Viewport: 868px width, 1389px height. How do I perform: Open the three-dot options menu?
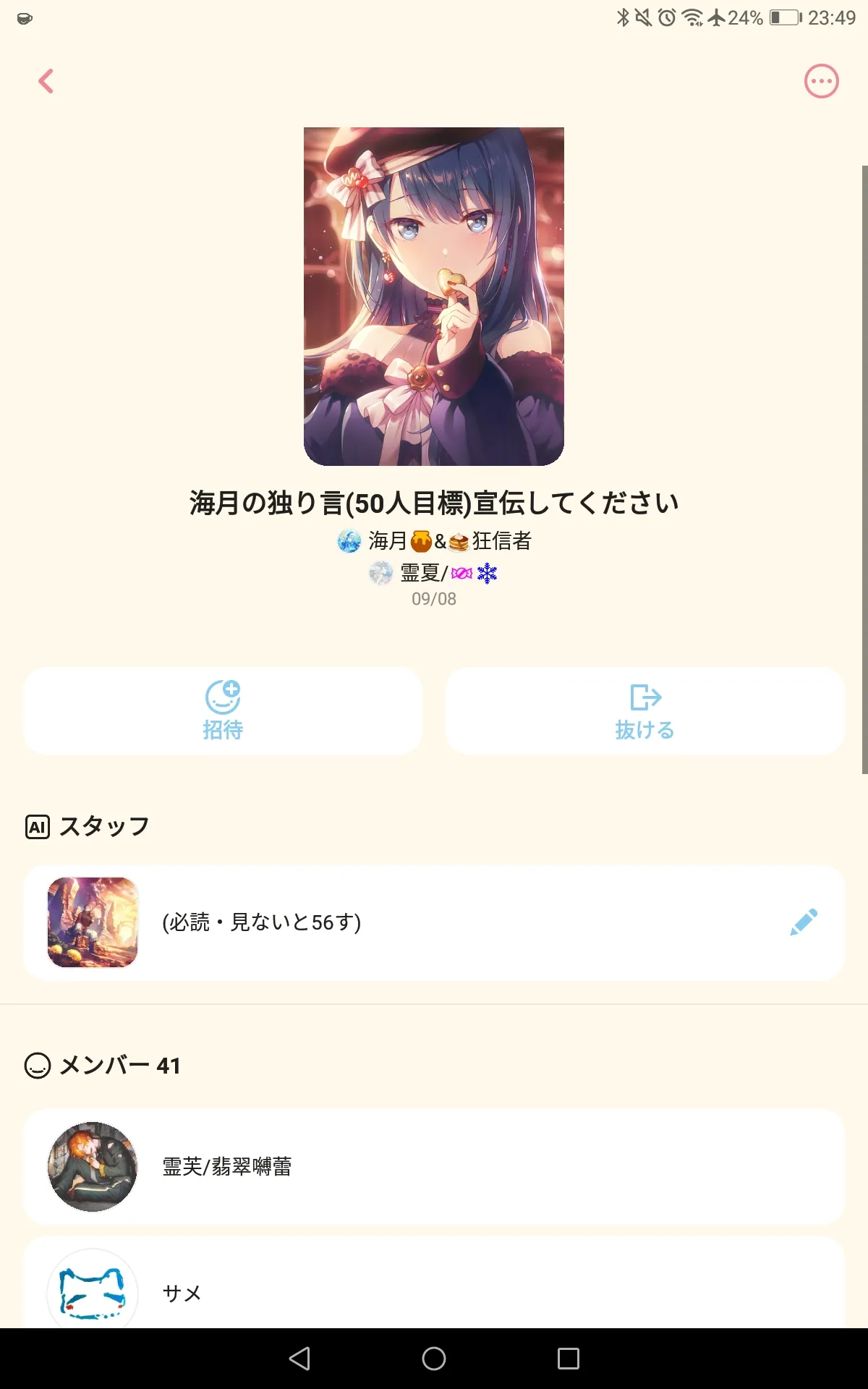tap(821, 81)
